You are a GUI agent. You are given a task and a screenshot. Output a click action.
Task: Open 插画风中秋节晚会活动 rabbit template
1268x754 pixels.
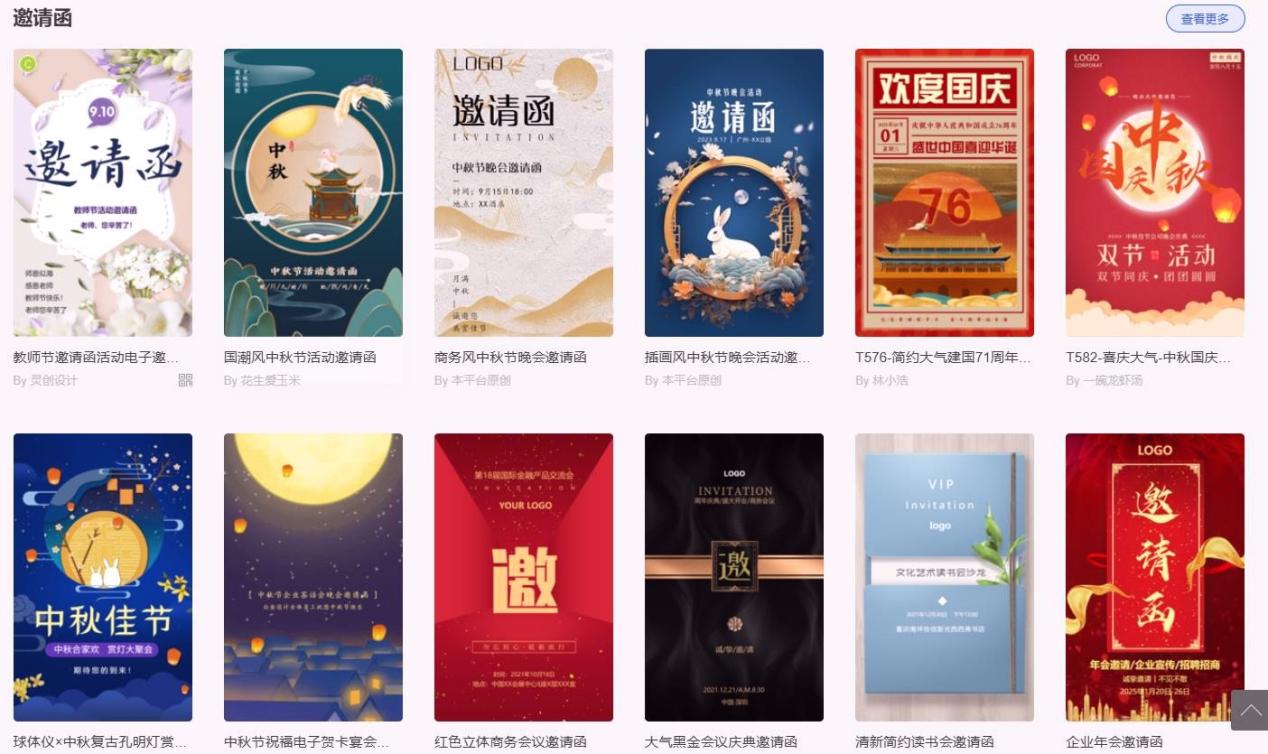(x=734, y=192)
